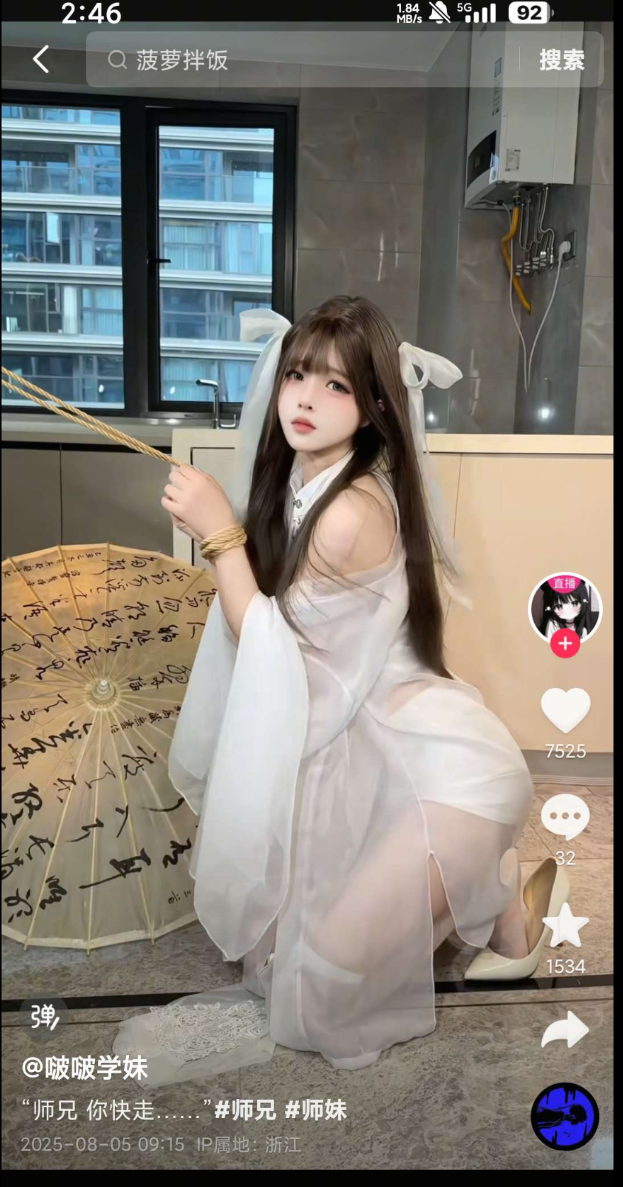Image resolution: width=623 pixels, height=1187 pixels.
Task: Add the video to favorites with the star
Action: (x=565, y=926)
